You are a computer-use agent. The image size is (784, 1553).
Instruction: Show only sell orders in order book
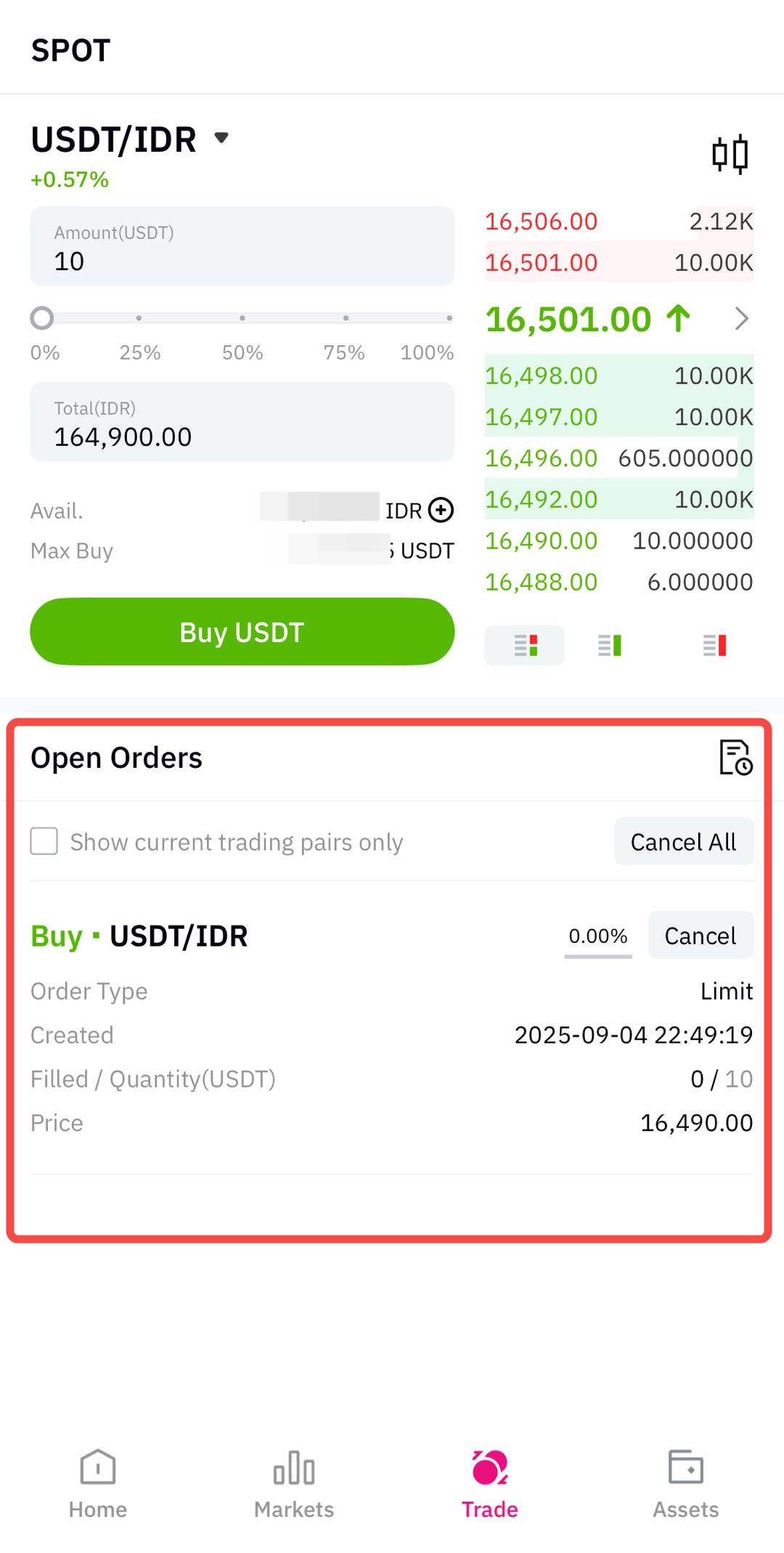pyautogui.click(x=715, y=645)
